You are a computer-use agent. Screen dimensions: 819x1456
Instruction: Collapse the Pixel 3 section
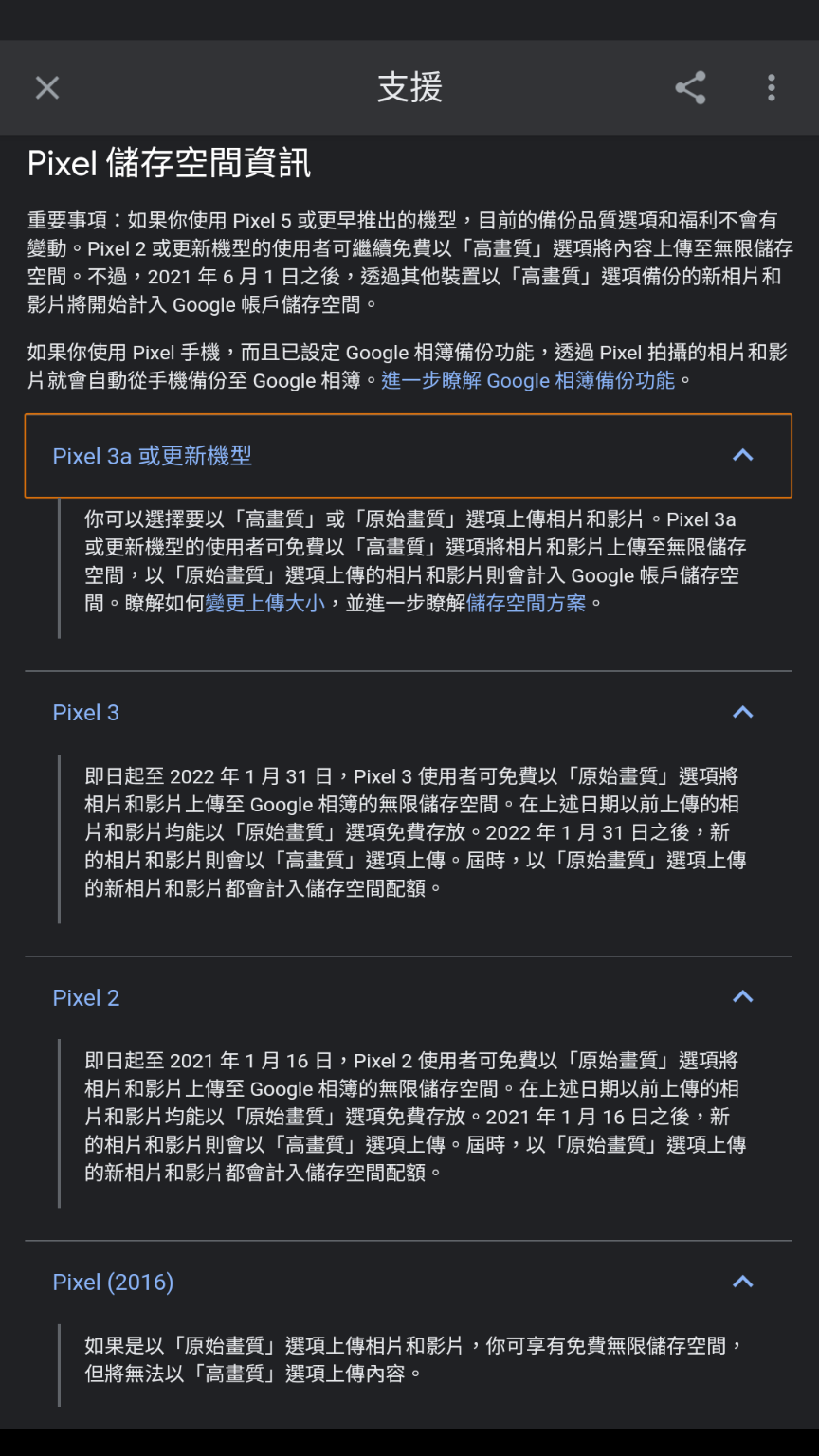click(x=408, y=713)
